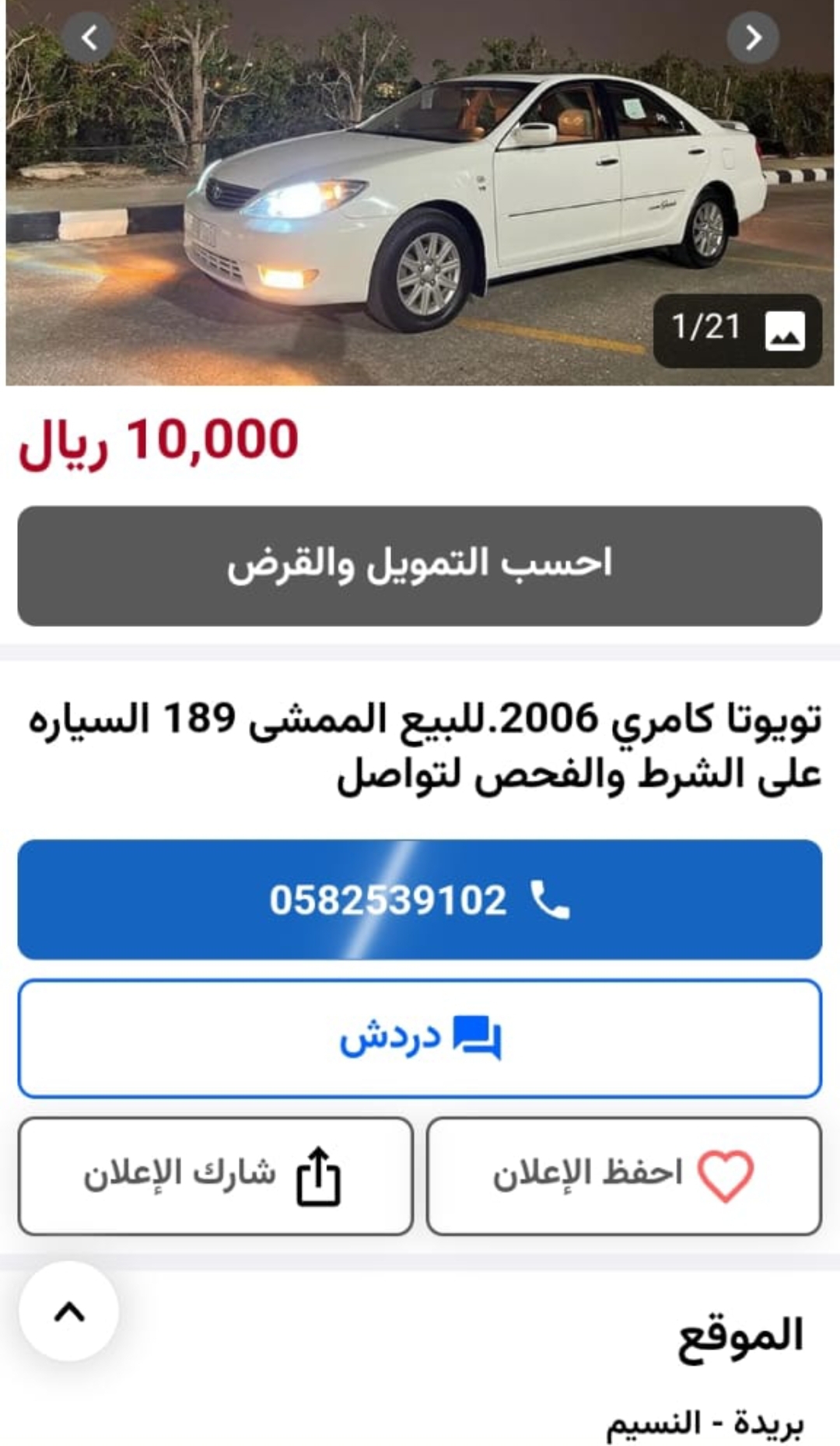The width and height of the screenshot is (840, 1446).
Task: Share the ad via شارك الإعلان
Action: [215, 1176]
